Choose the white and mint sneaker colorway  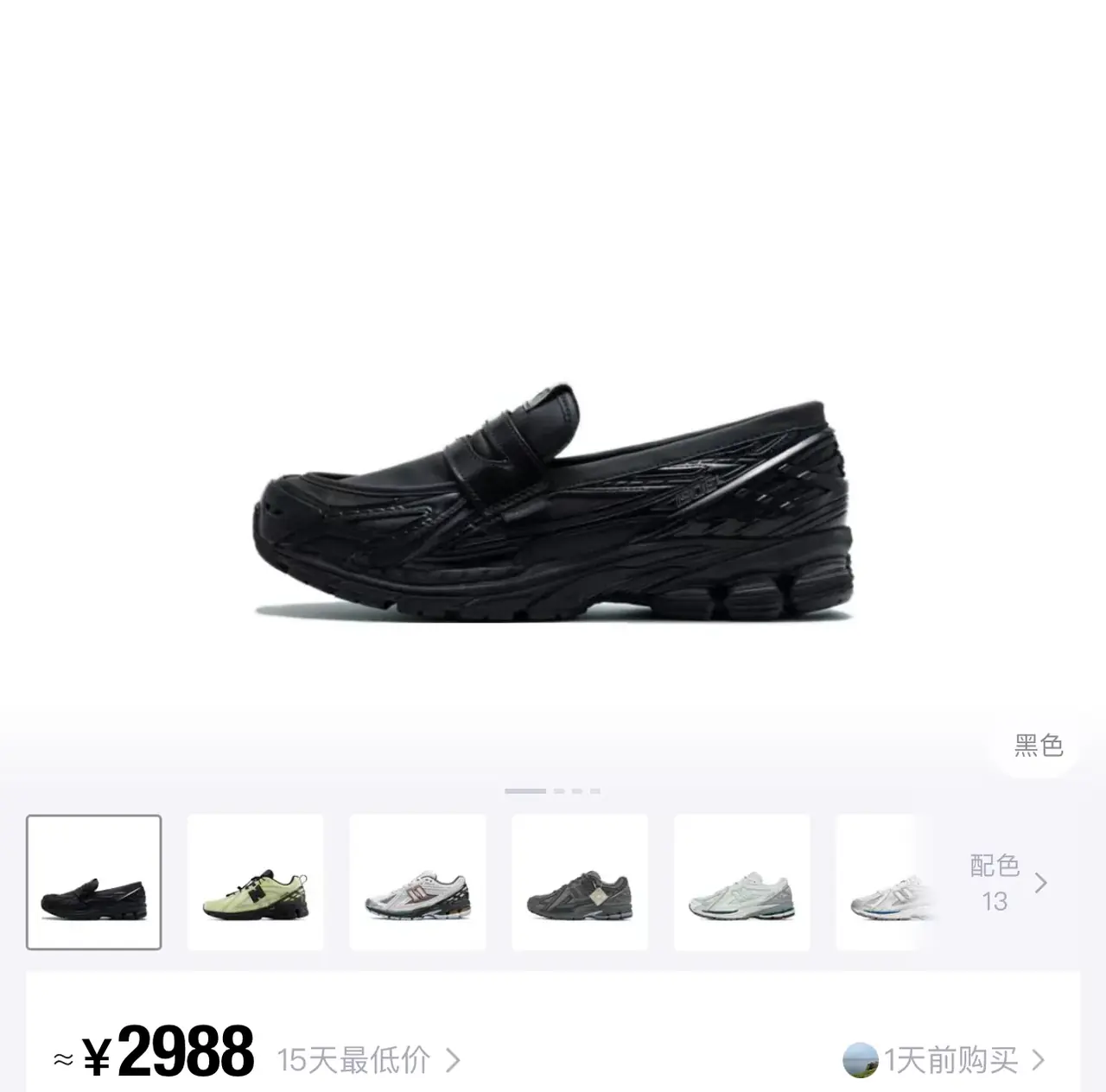click(741, 882)
